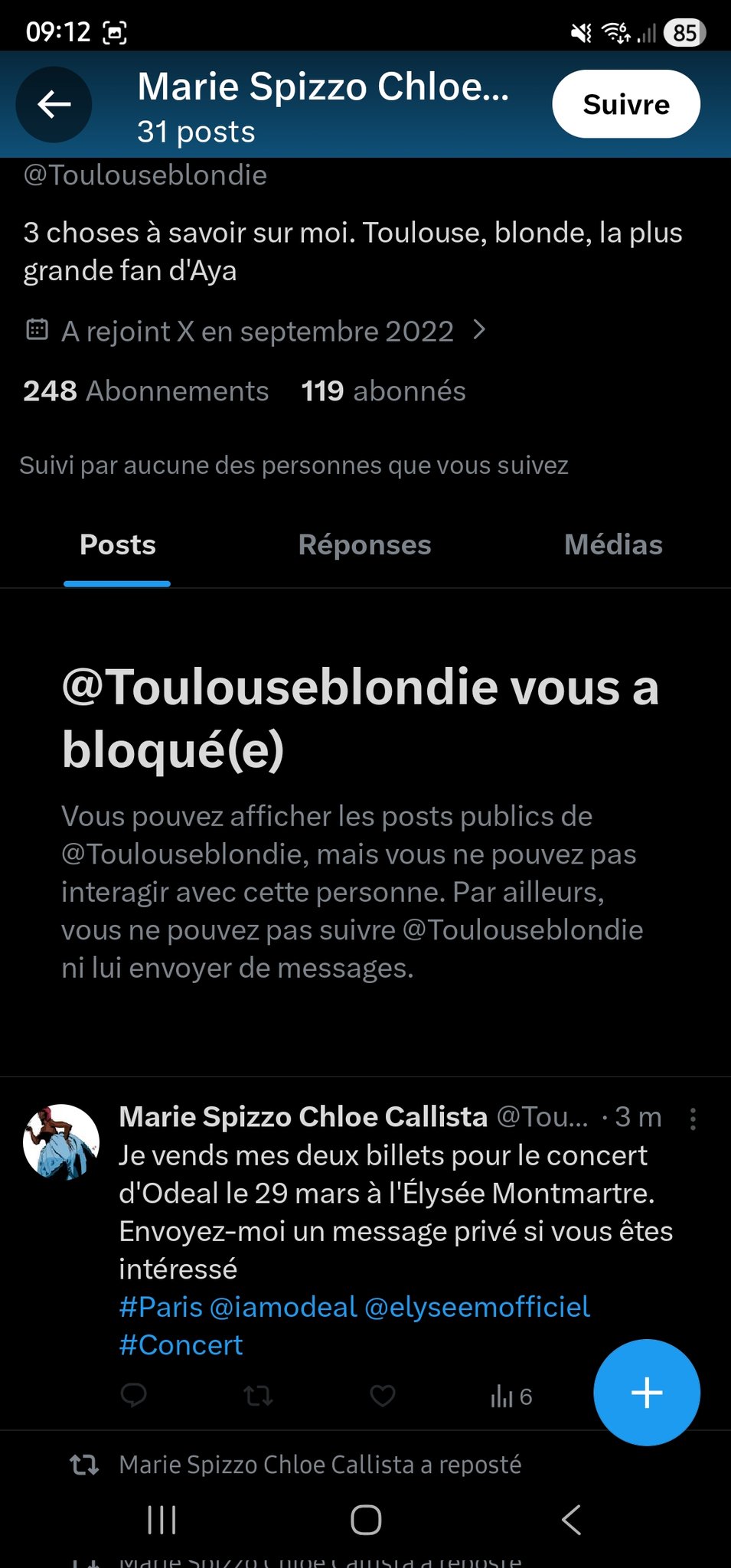731x1568 pixels.
Task: Open the @elyseemofficiel mention
Action: point(477,1307)
